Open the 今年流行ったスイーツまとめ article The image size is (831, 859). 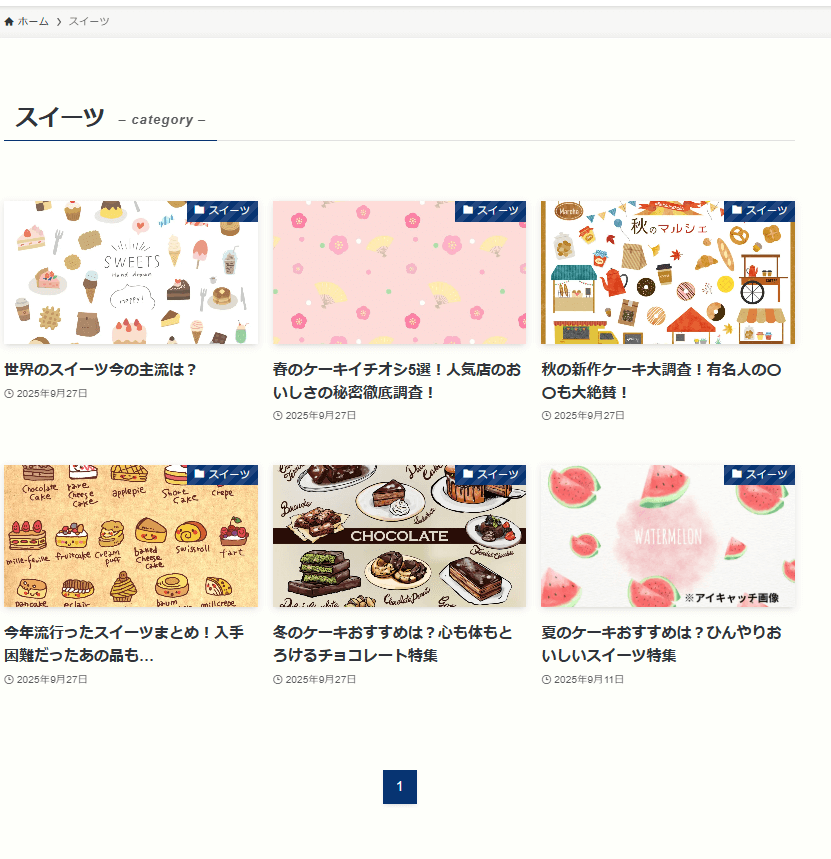pos(123,644)
